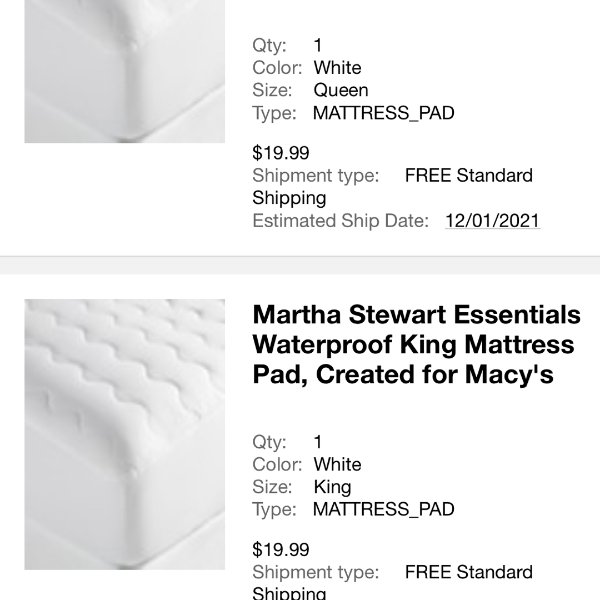Viewport: 600px width, 600px height.
Task: Tap the King mattress pad product image
Action: click(x=125, y=434)
